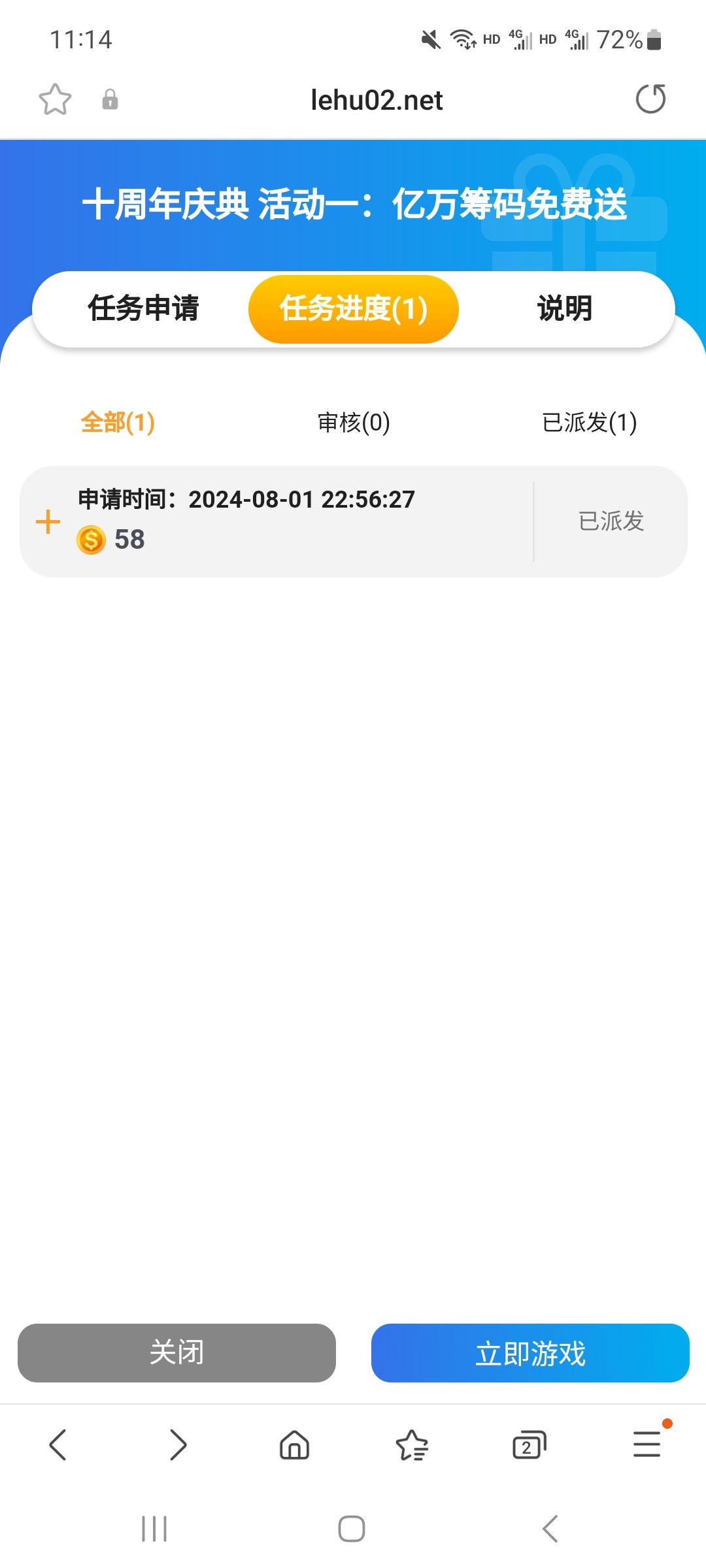Expand the 2024-08-01 application entry
This screenshot has height=1568, width=706.
tap(48, 522)
